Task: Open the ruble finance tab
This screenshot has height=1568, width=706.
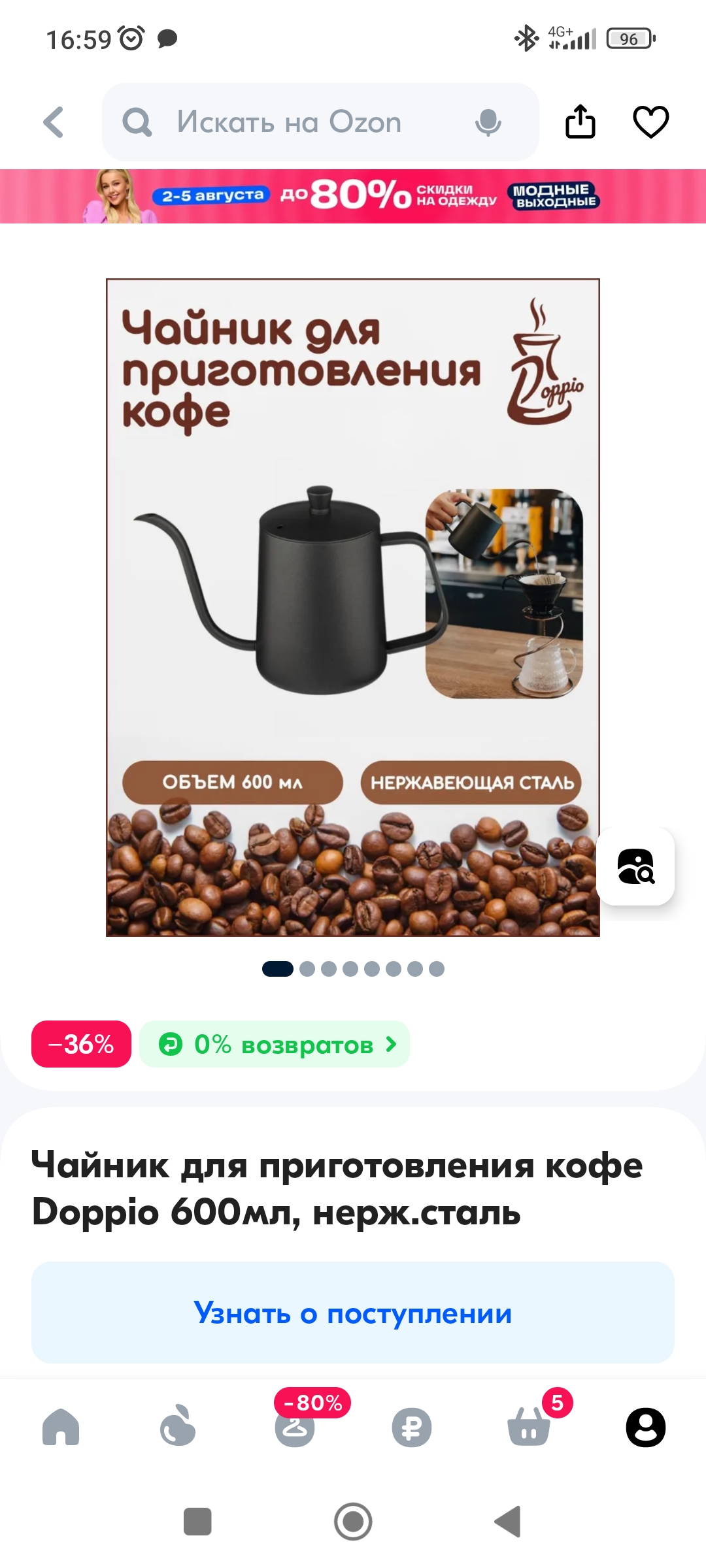Action: click(412, 1427)
